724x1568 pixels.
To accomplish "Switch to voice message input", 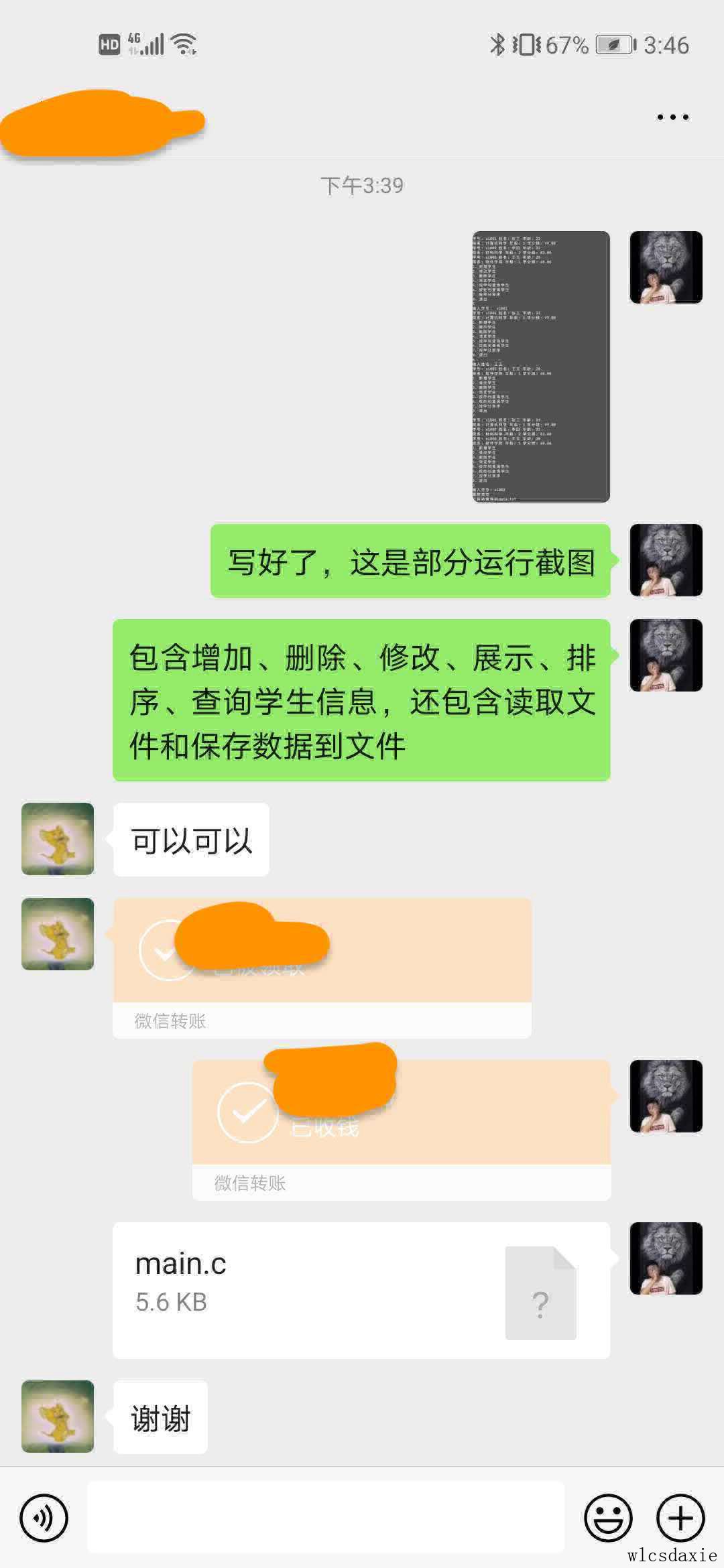I will (44, 1518).
